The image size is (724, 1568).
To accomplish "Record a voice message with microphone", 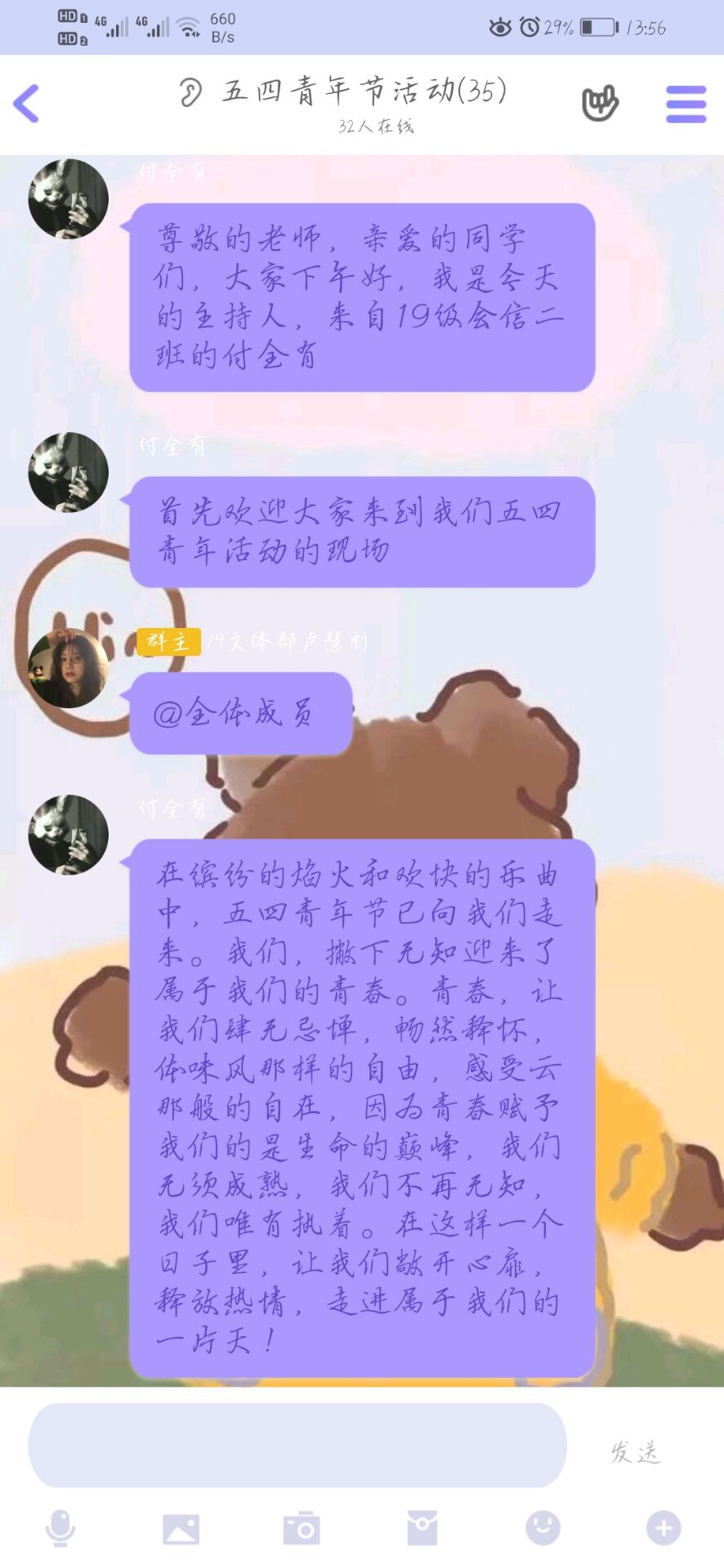I will 60,1528.
